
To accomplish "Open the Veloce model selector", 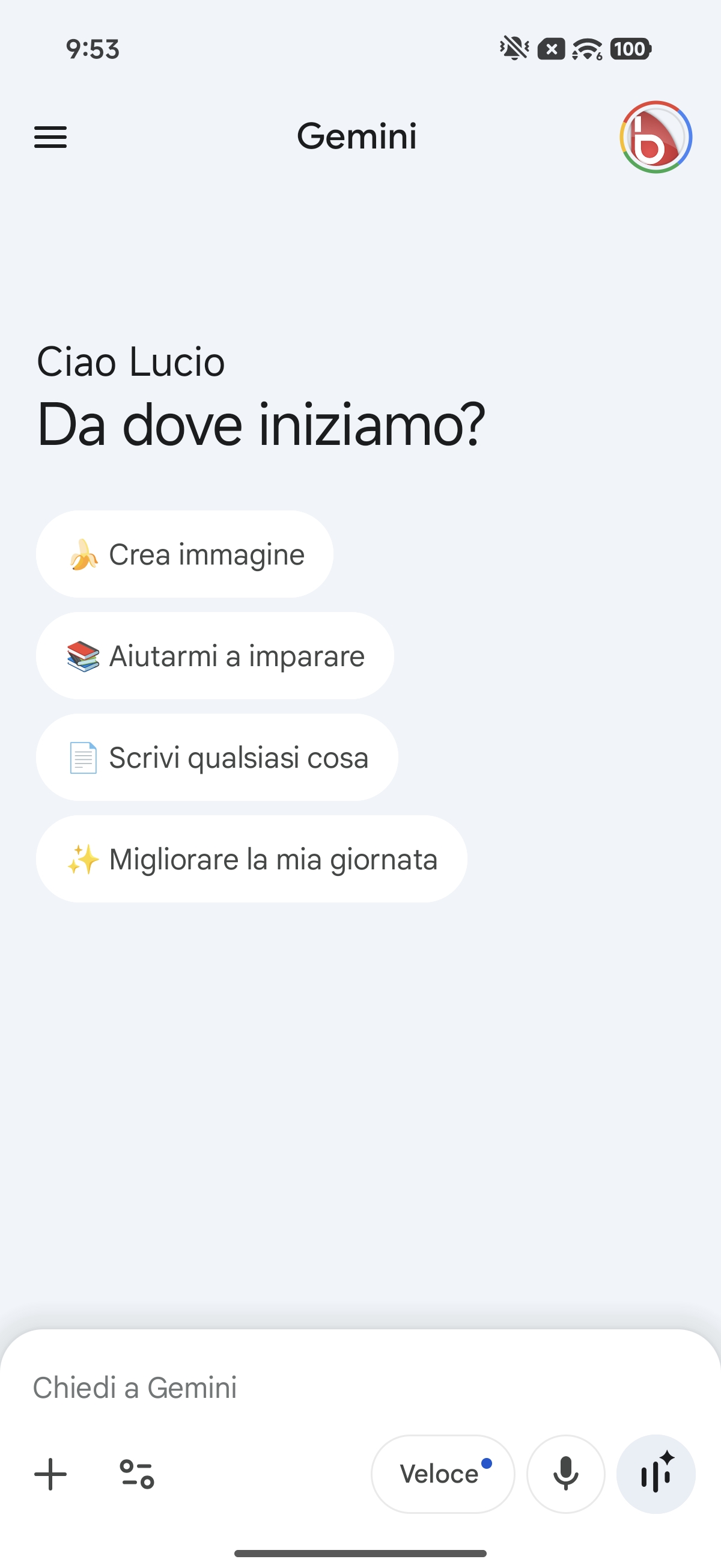I will [x=442, y=1474].
